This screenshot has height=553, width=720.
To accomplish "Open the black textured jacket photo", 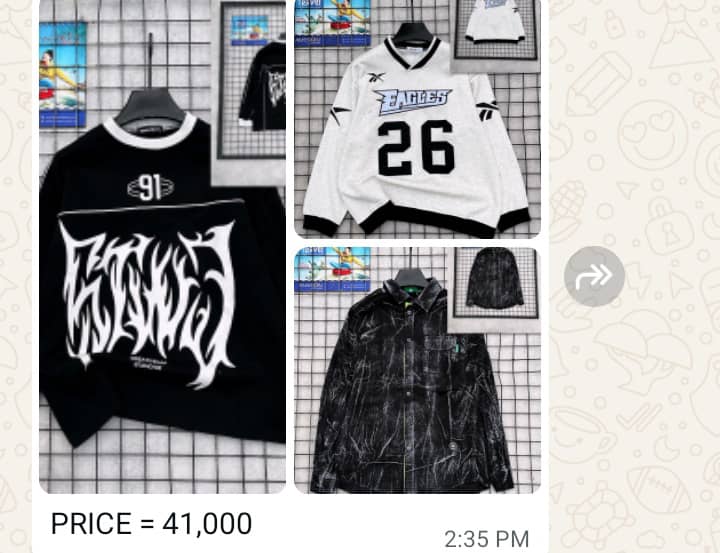I will pyautogui.click(x=417, y=370).
